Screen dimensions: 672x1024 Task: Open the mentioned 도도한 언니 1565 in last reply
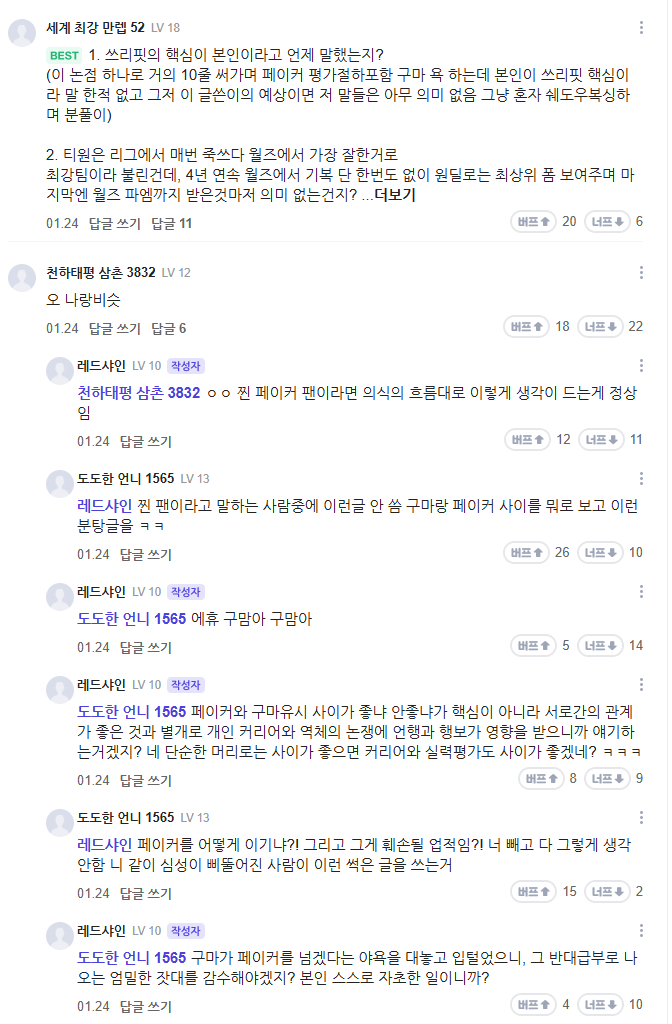coord(131,958)
